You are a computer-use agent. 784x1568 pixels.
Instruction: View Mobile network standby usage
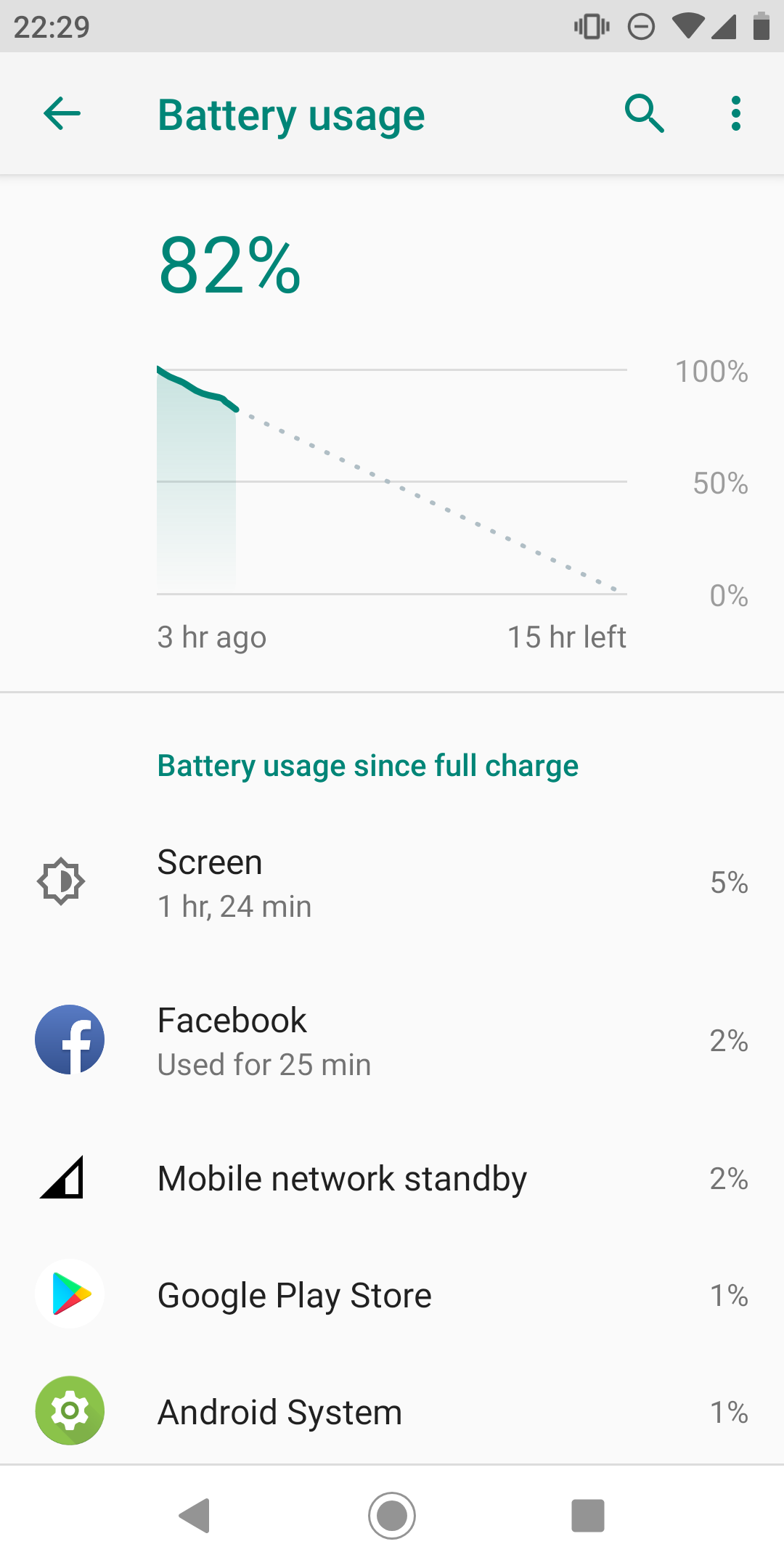[392, 1178]
